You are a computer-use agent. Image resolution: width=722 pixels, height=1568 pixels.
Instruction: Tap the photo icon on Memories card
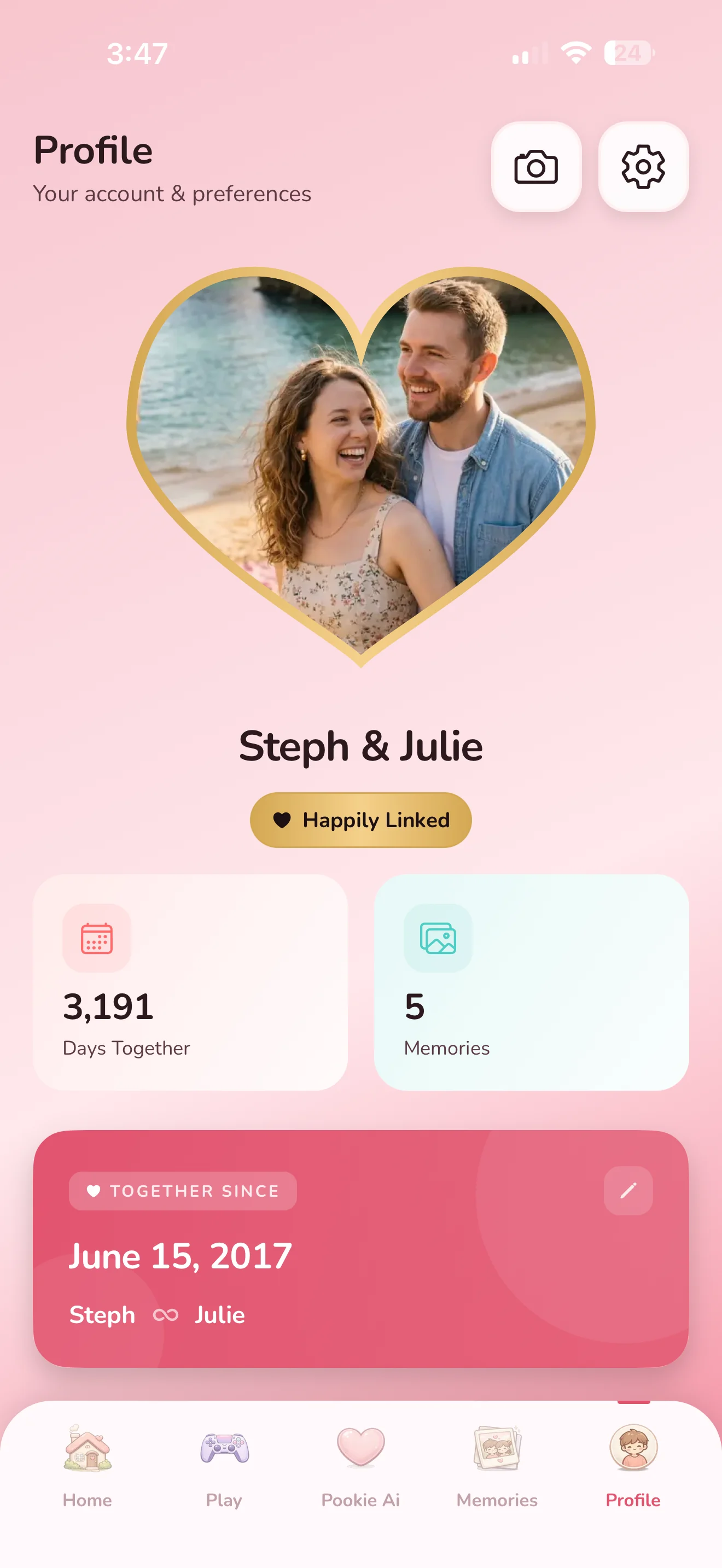tap(436, 938)
